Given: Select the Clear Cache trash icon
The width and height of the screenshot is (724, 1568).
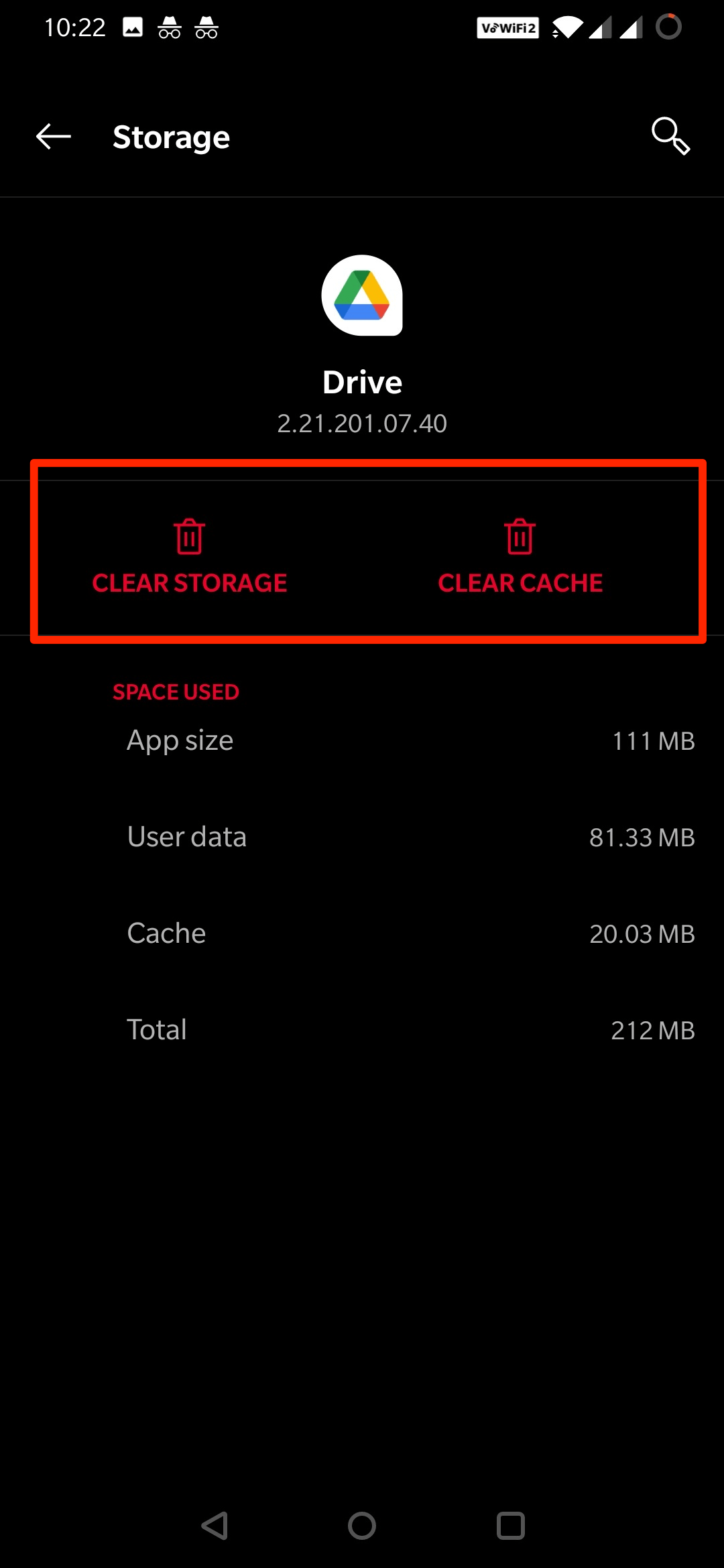Looking at the screenshot, I should click(x=520, y=536).
